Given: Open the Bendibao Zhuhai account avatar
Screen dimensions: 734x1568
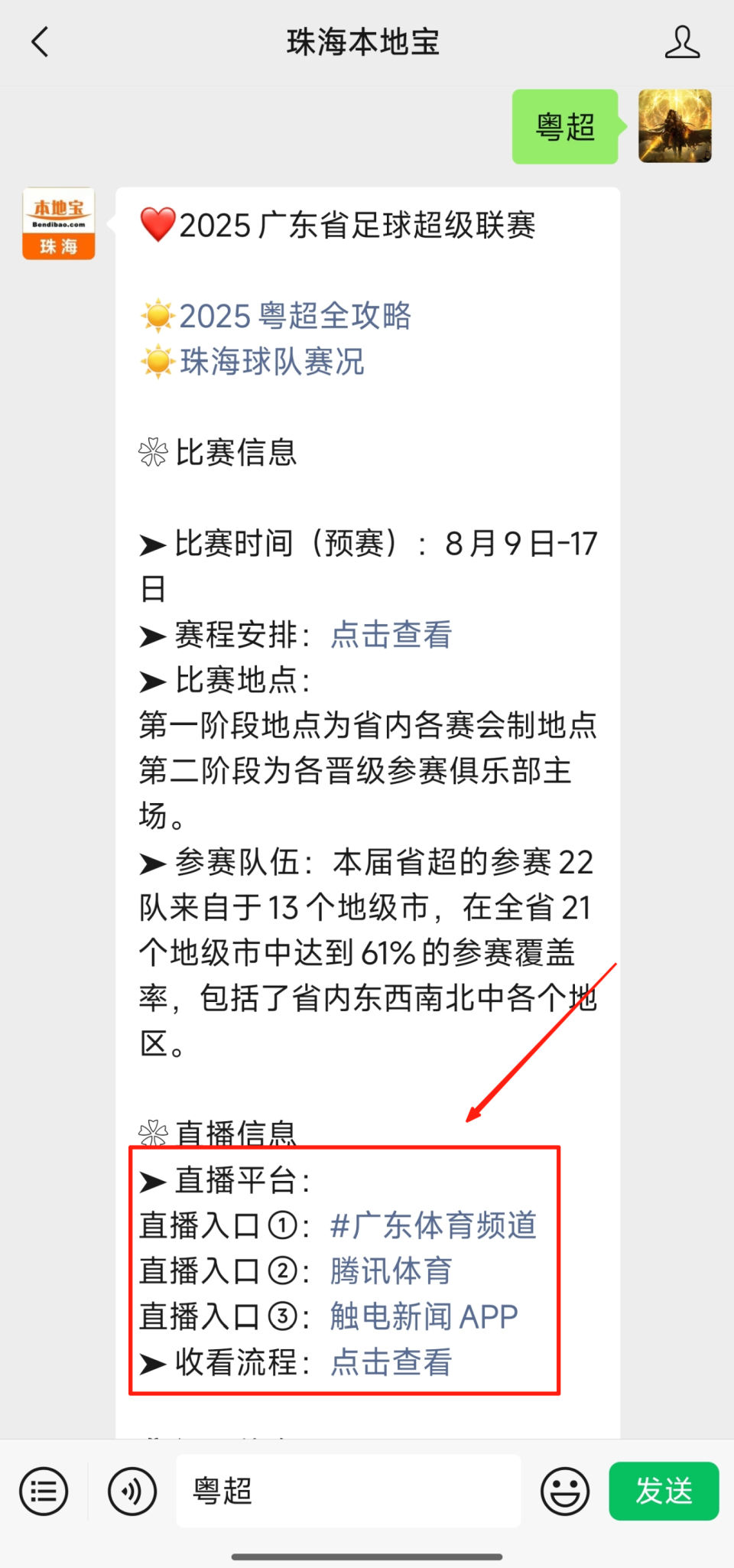Looking at the screenshot, I should [x=59, y=223].
